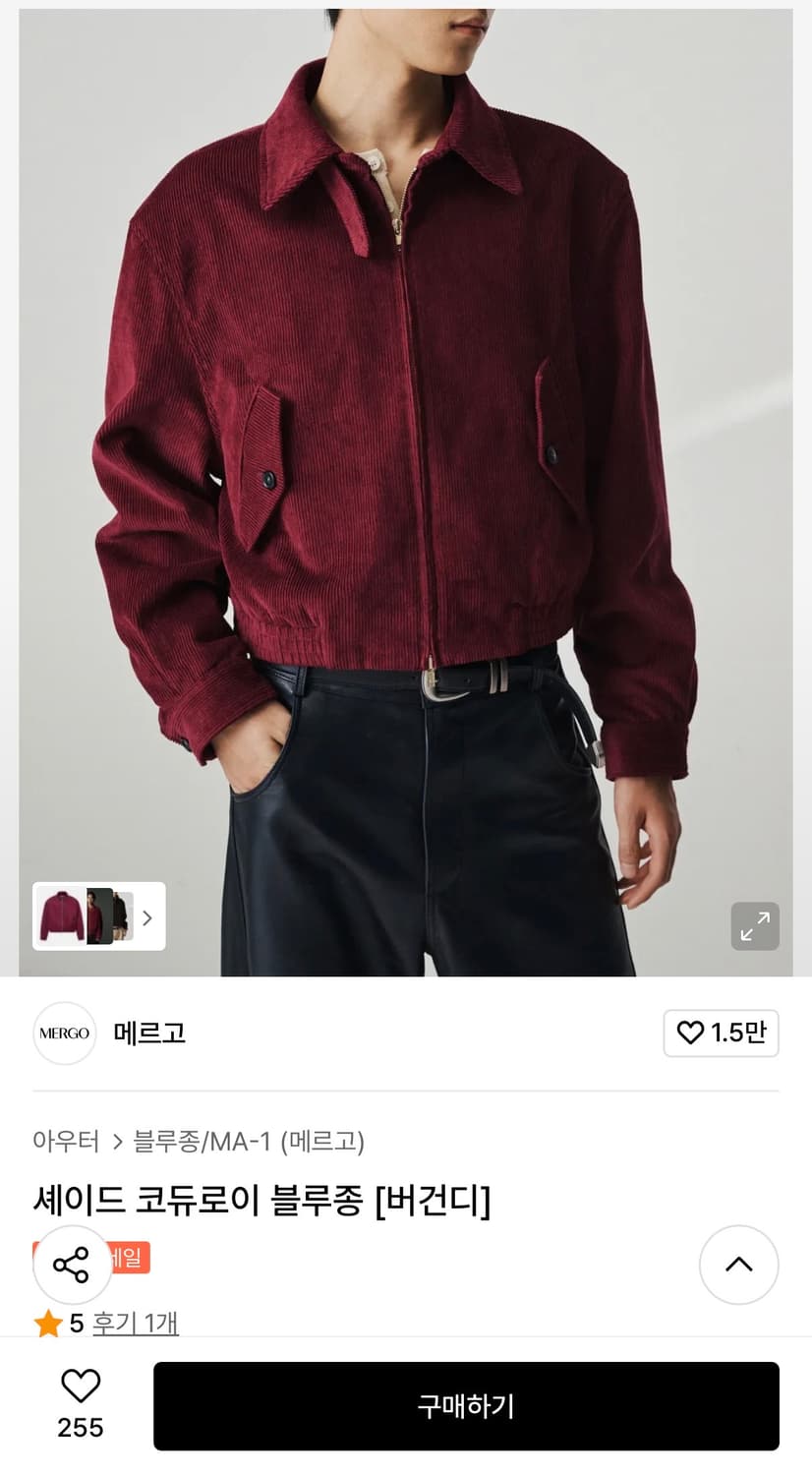Select the burgundy jacket flat-lay thumbnail
Image resolution: width=812 pixels, height=1475 pixels.
61,916
